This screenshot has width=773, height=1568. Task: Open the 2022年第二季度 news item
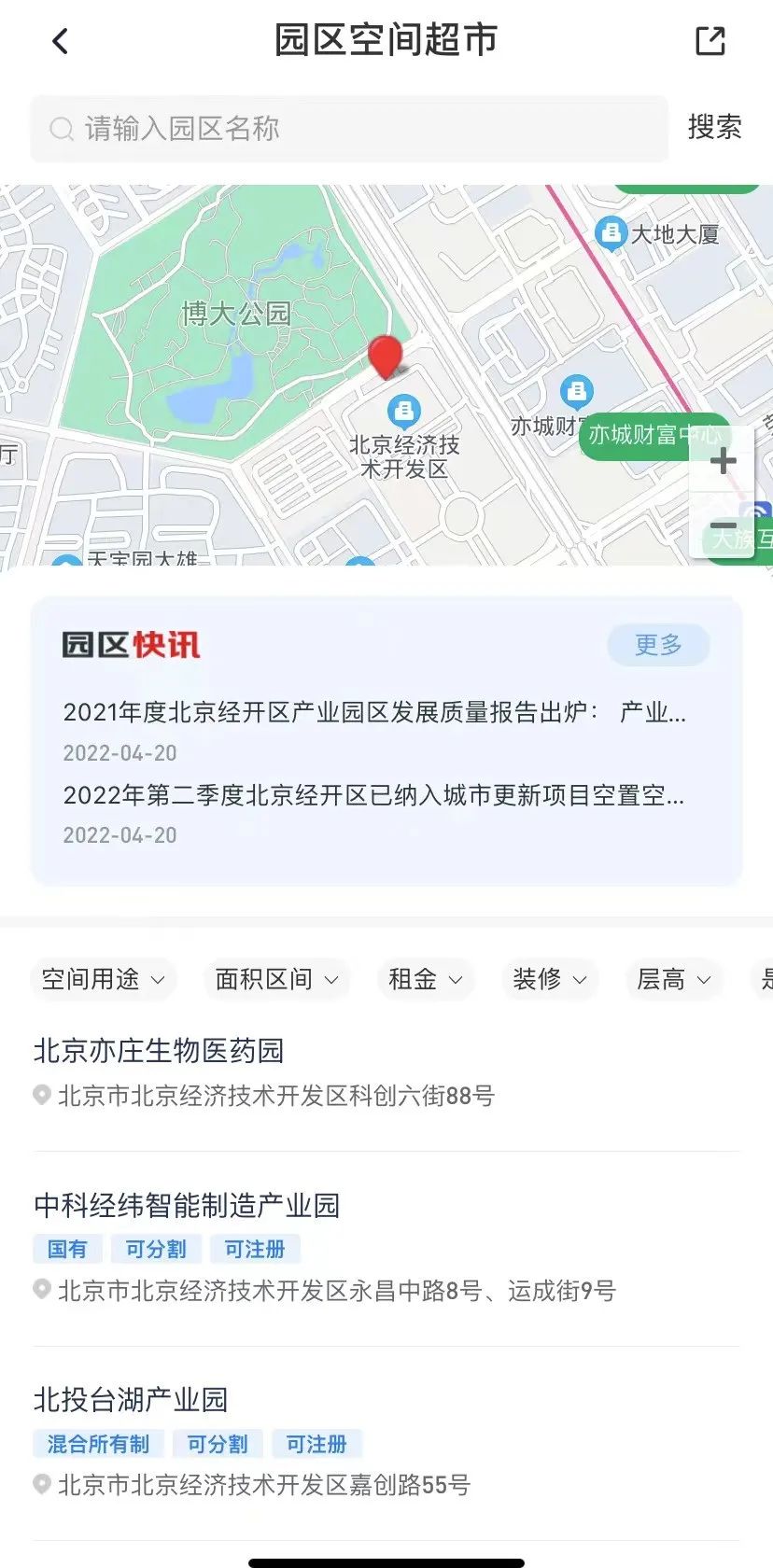tap(373, 795)
